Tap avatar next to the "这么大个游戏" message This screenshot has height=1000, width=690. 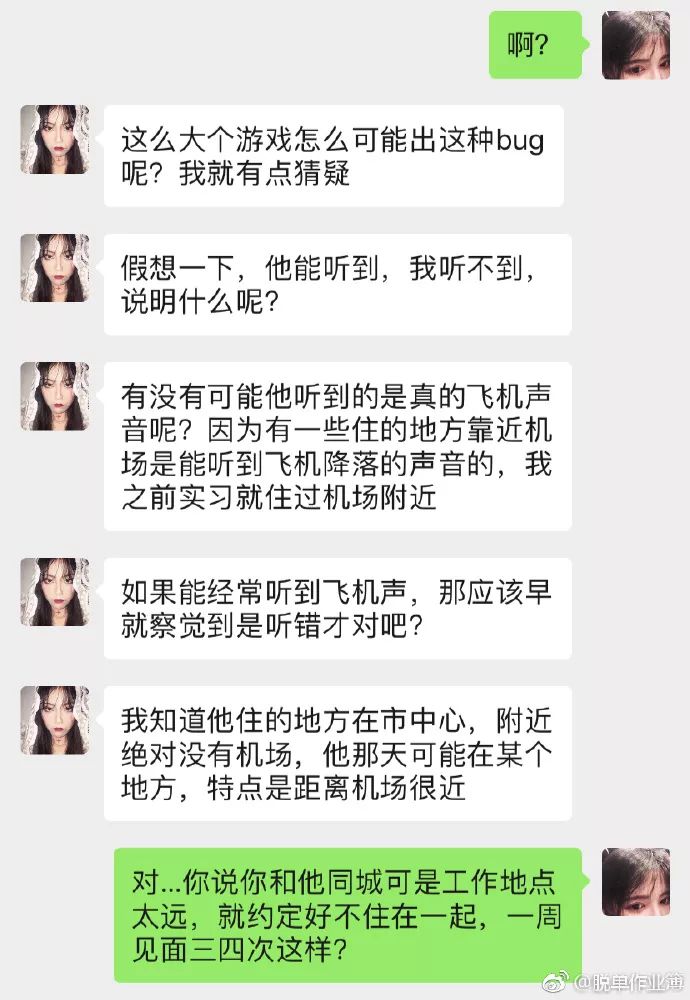pyautogui.click(x=55, y=140)
